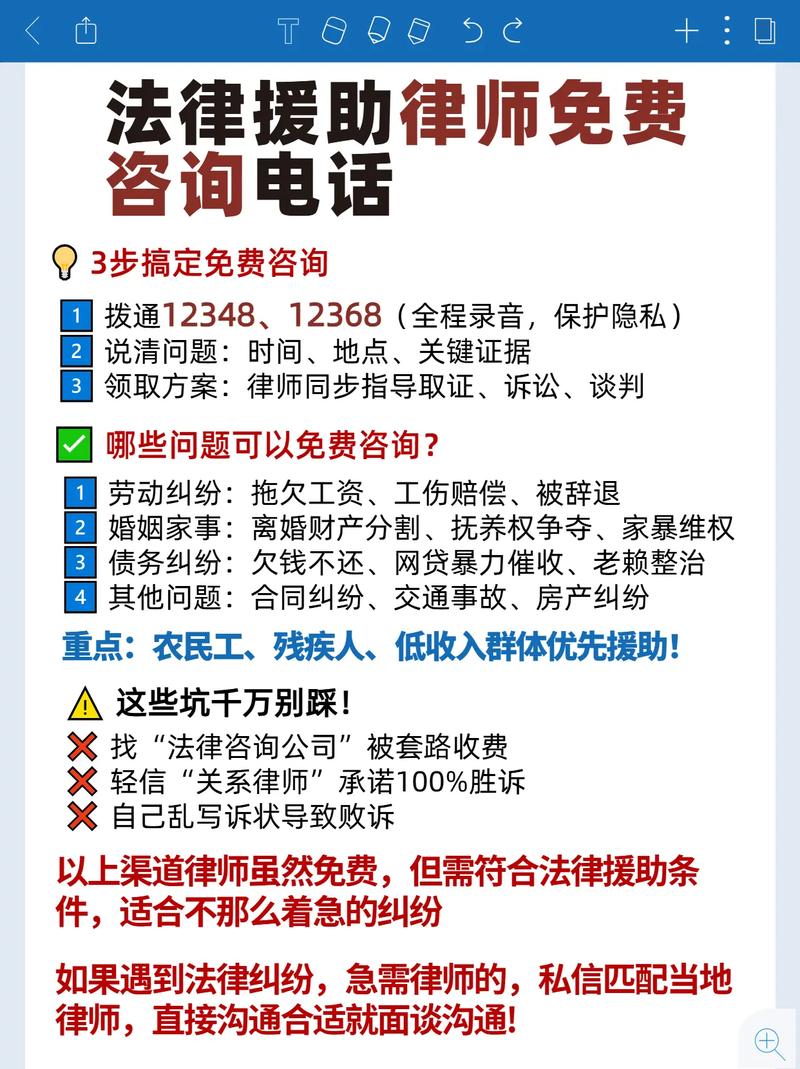Open the pages overview
Screen dimensions: 800x1069
point(765,31)
